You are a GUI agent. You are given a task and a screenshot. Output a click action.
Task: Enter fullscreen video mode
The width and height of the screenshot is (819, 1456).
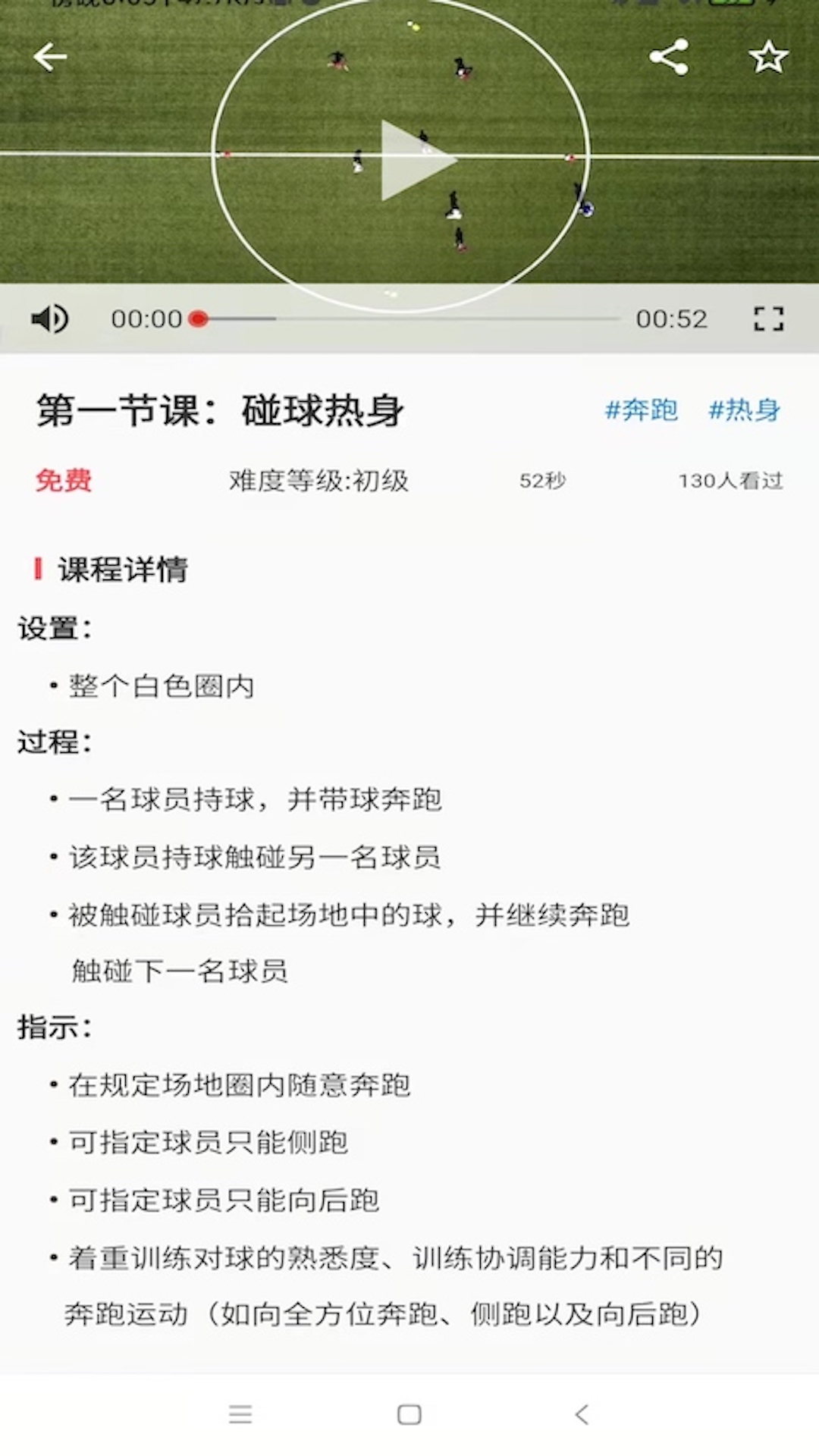[768, 319]
